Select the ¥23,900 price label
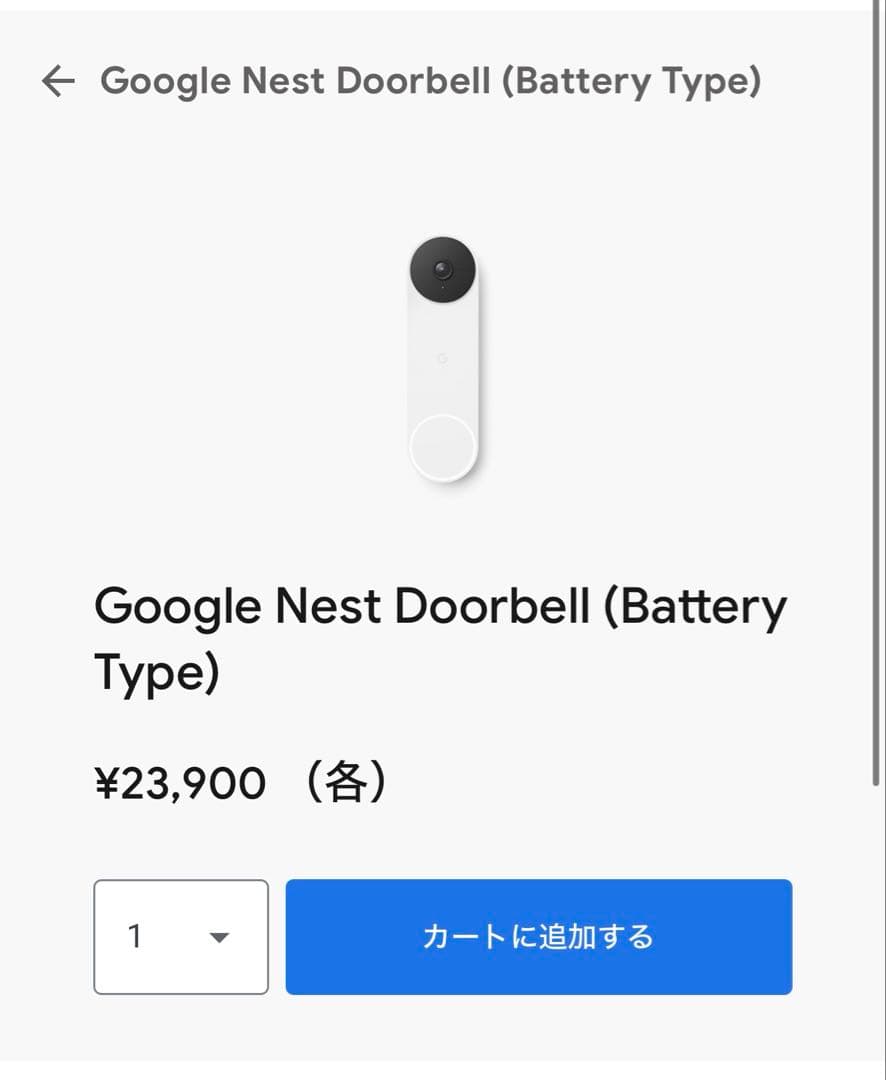Screen dimensions: 886x1080 click(x=180, y=782)
